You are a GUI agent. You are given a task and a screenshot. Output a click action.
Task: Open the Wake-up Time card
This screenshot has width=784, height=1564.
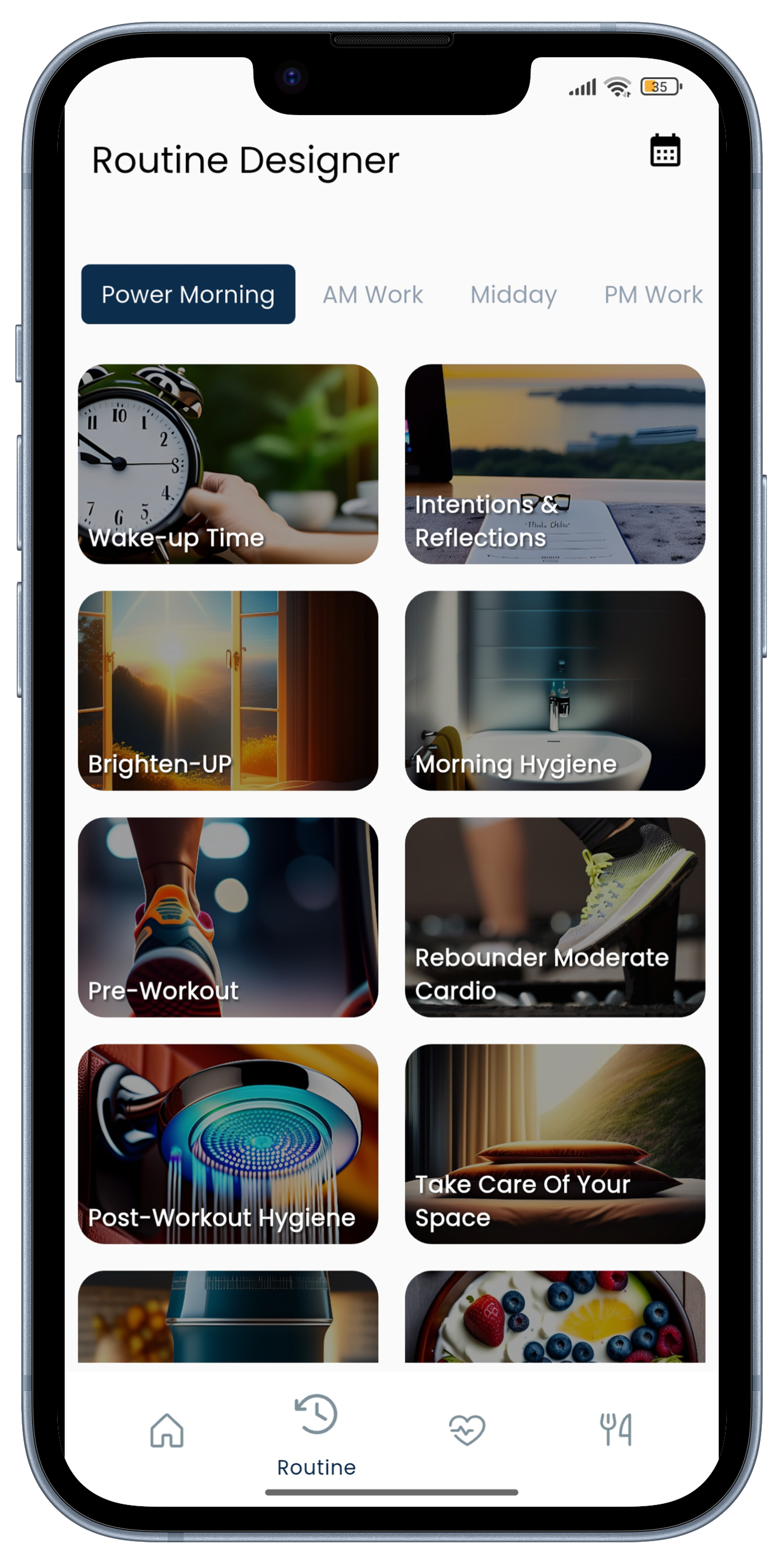coord(228,464)
